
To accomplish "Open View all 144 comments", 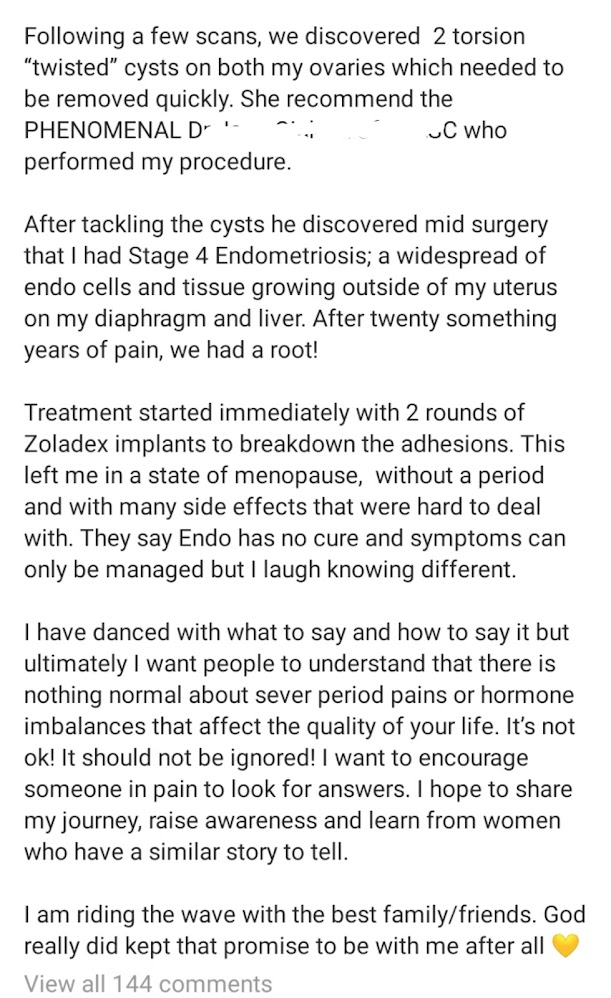I will 148,983.
